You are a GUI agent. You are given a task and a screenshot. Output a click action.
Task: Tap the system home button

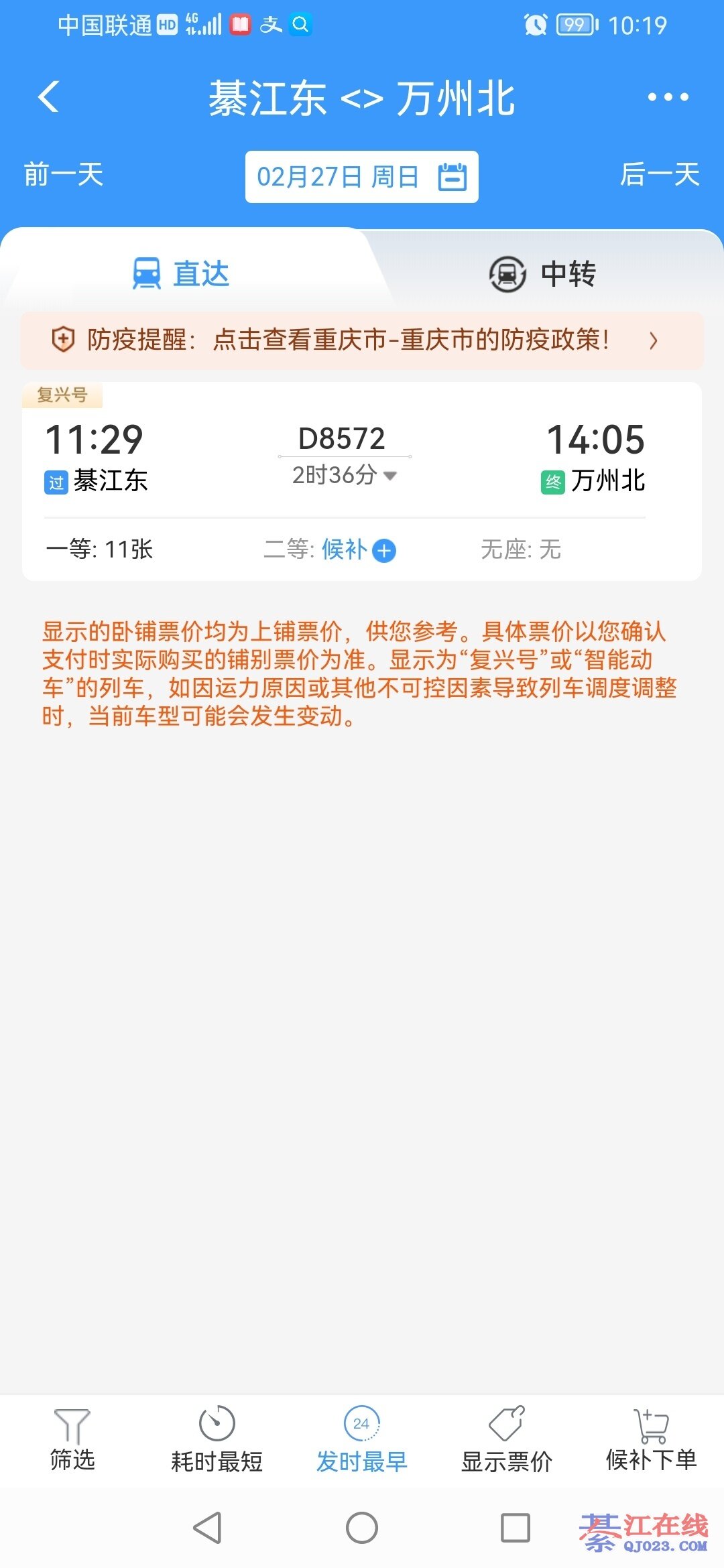click(x=361, y=1528)
